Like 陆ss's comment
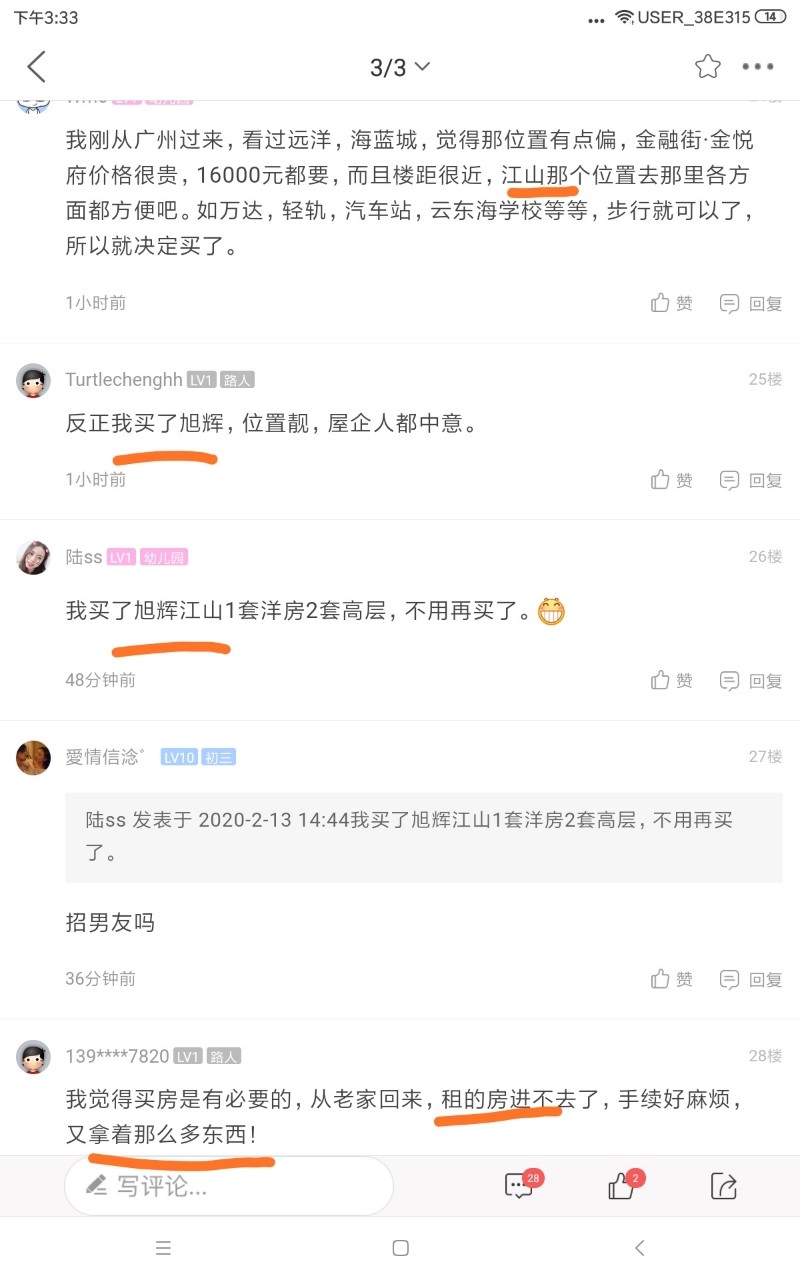 [x=671, y=681]
